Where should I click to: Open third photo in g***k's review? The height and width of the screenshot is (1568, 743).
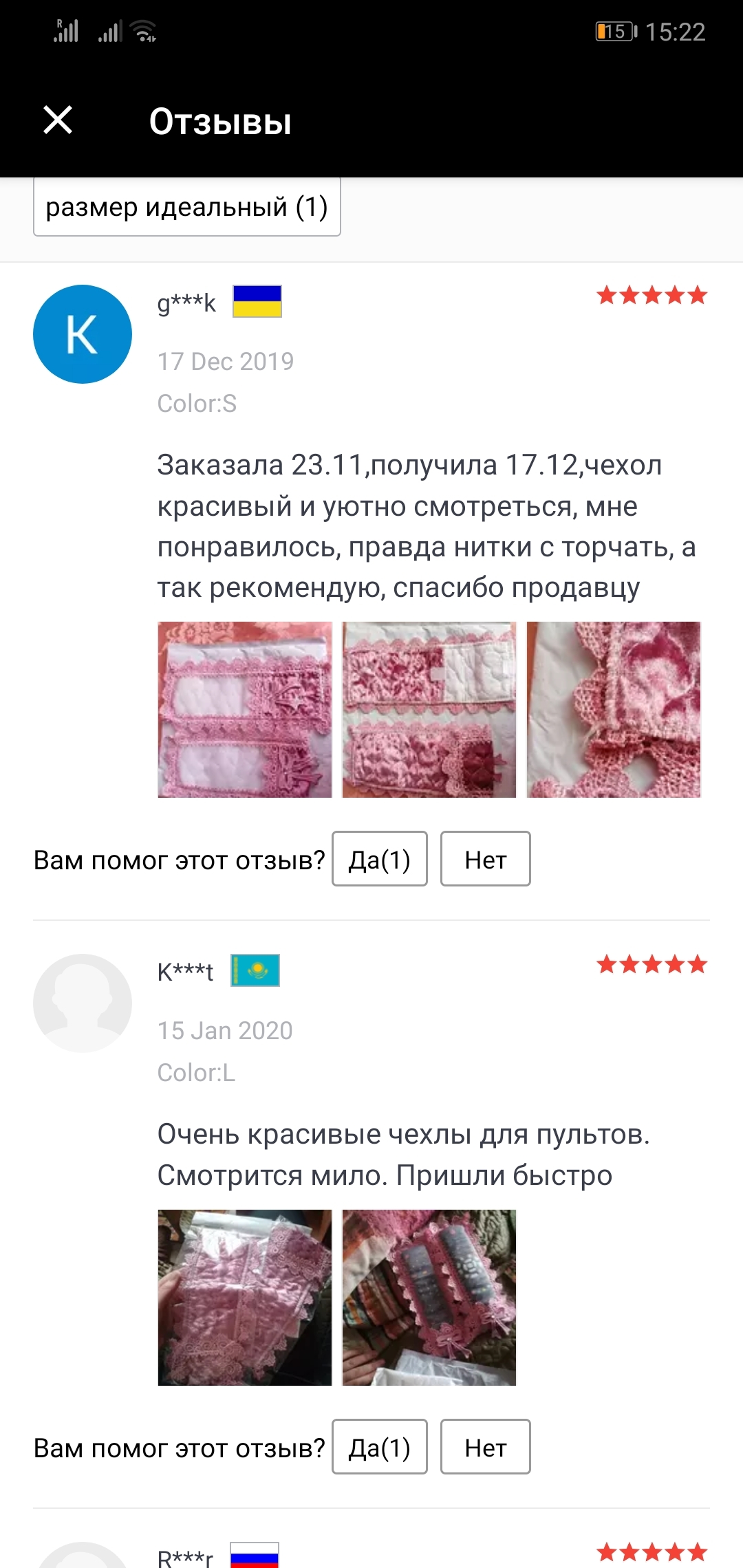[613, 710]
